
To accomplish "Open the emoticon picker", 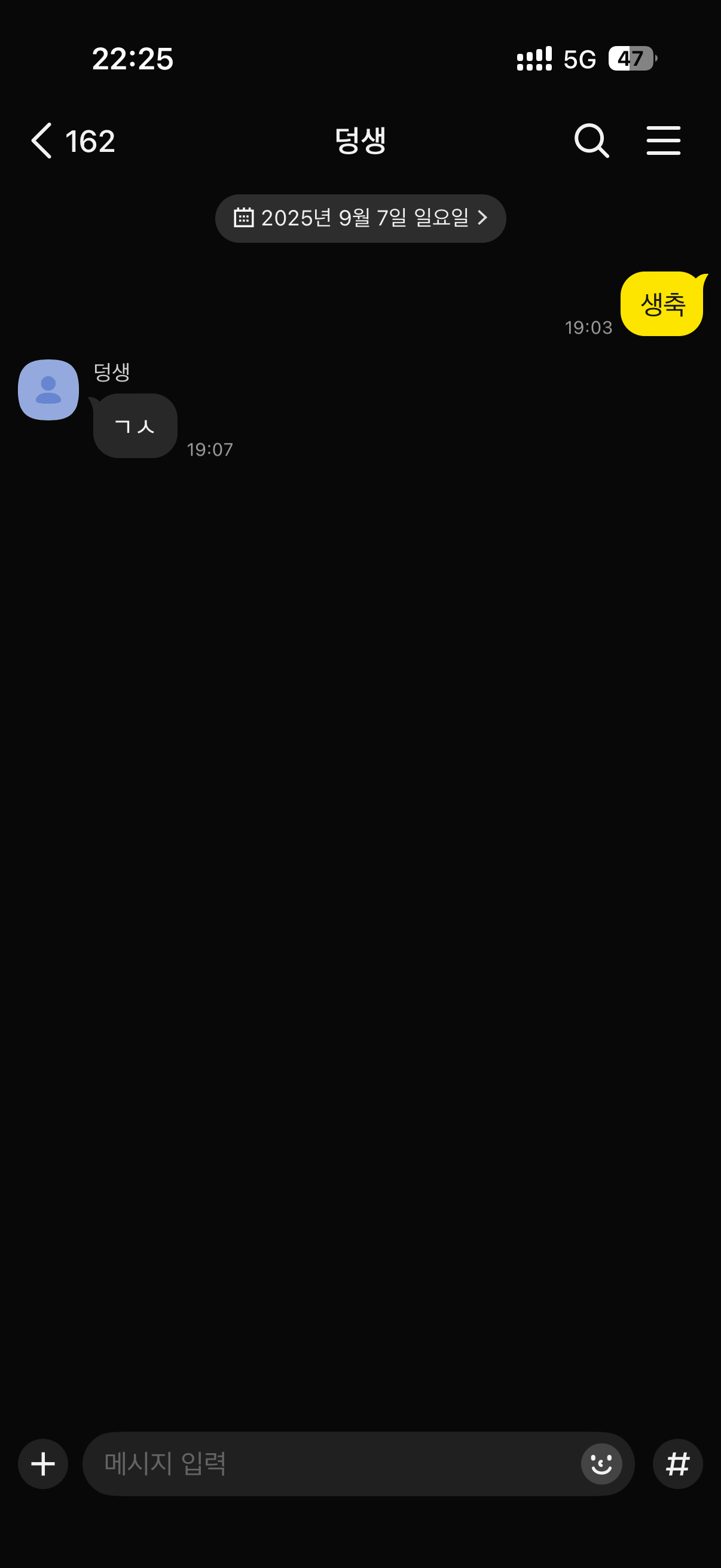I will point(601,1463).
